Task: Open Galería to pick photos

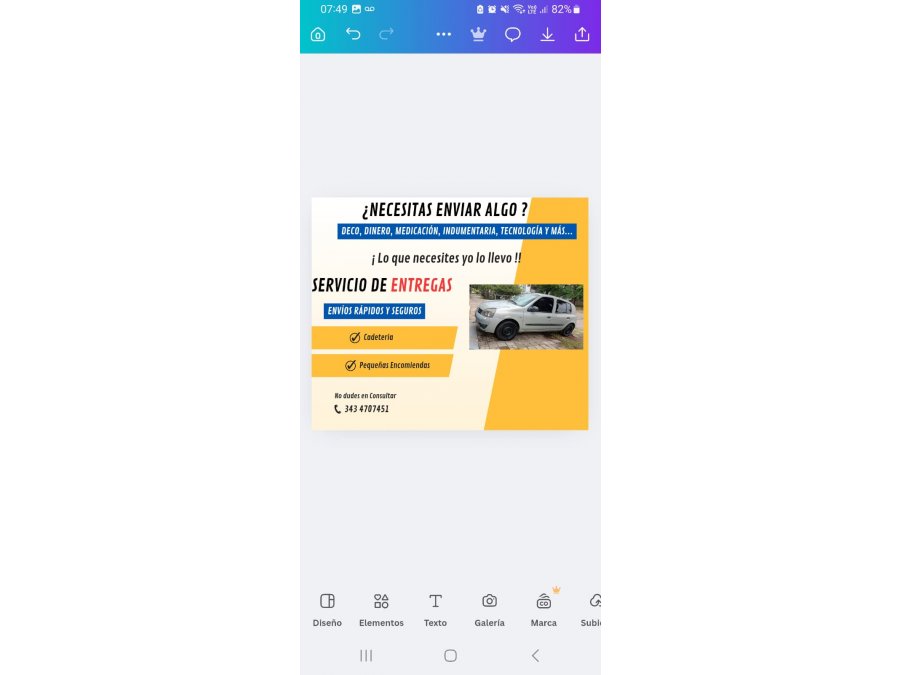Action: 489,608
